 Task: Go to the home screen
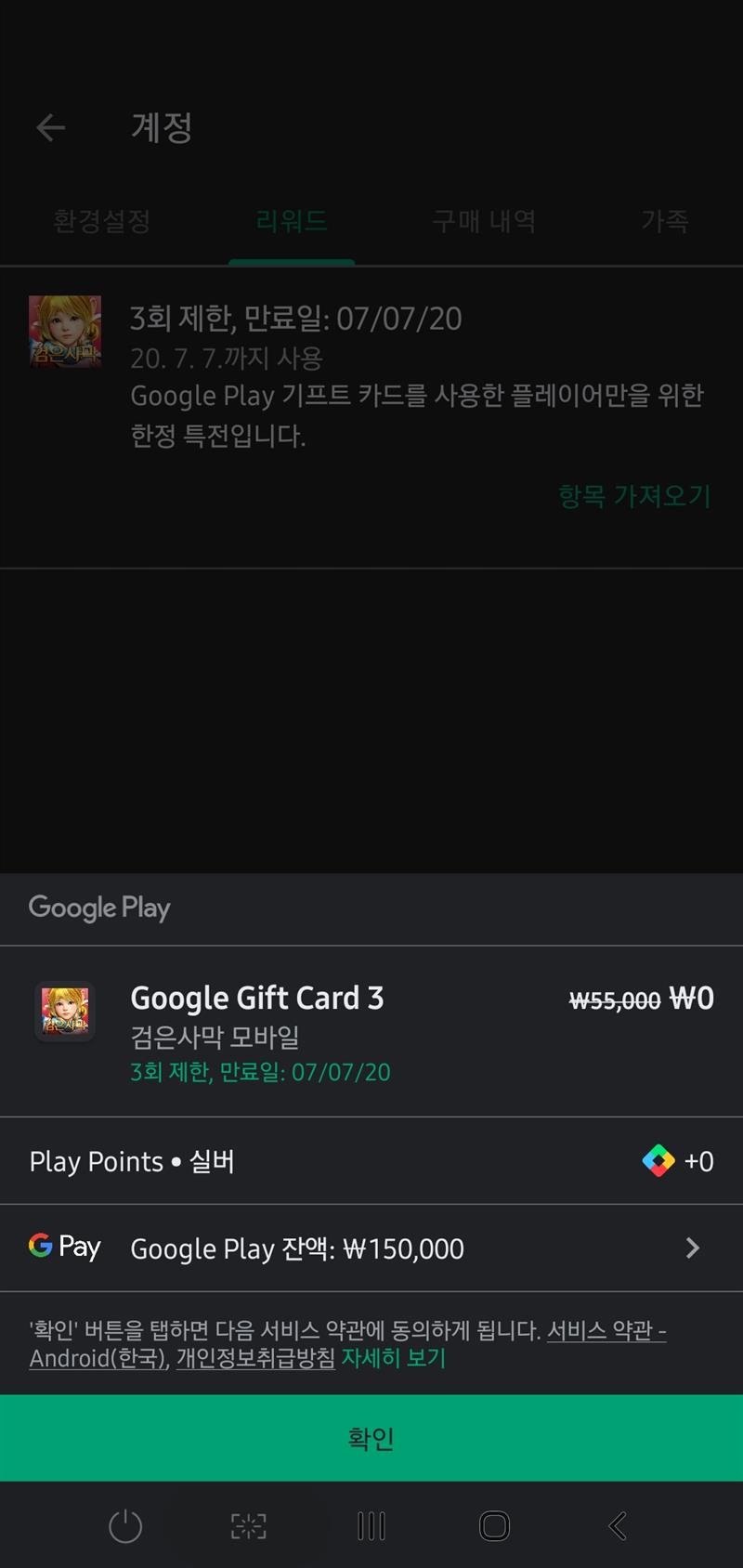(x=494, y=1525)
